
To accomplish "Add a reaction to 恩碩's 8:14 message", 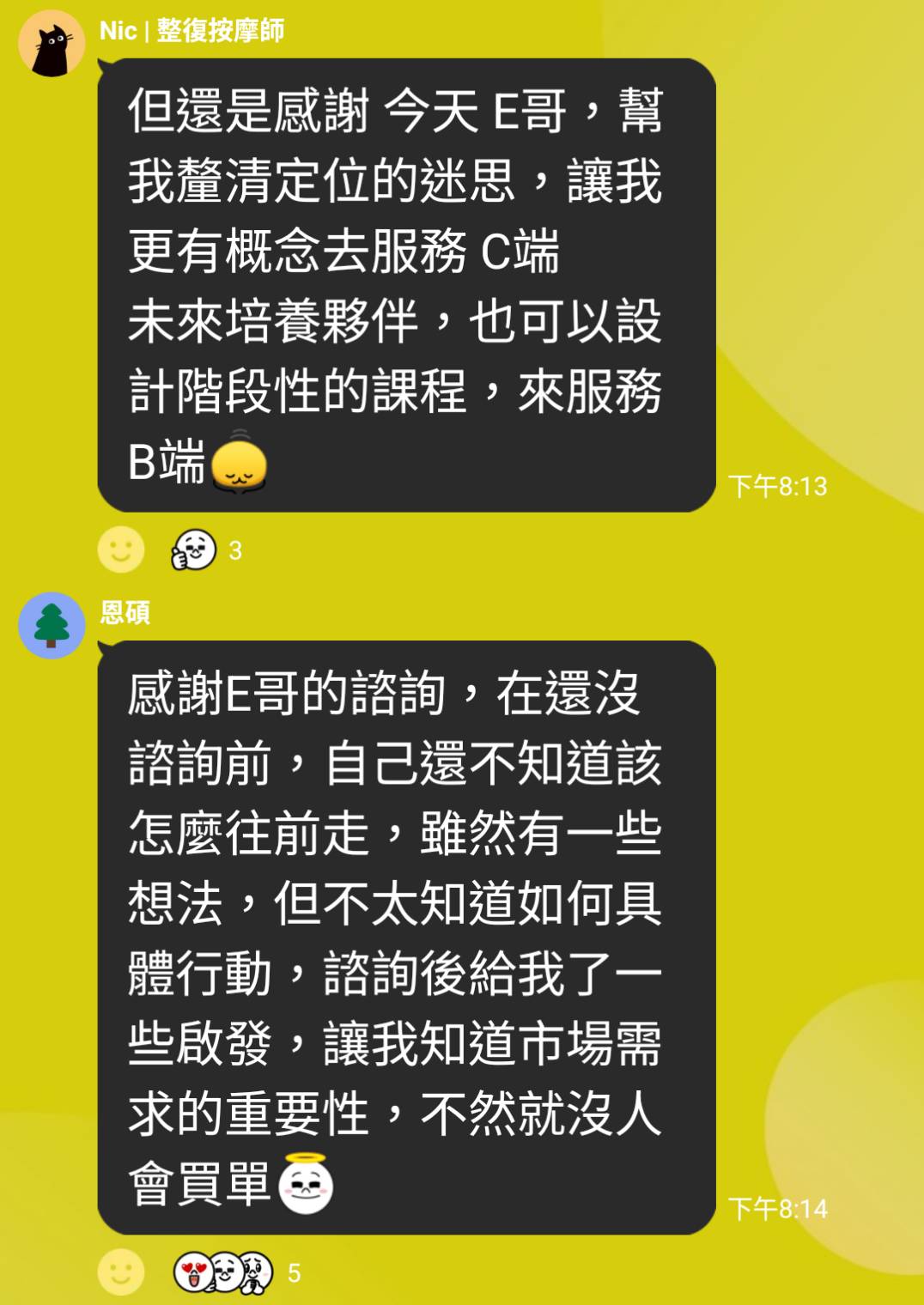I will [121, 1272].
